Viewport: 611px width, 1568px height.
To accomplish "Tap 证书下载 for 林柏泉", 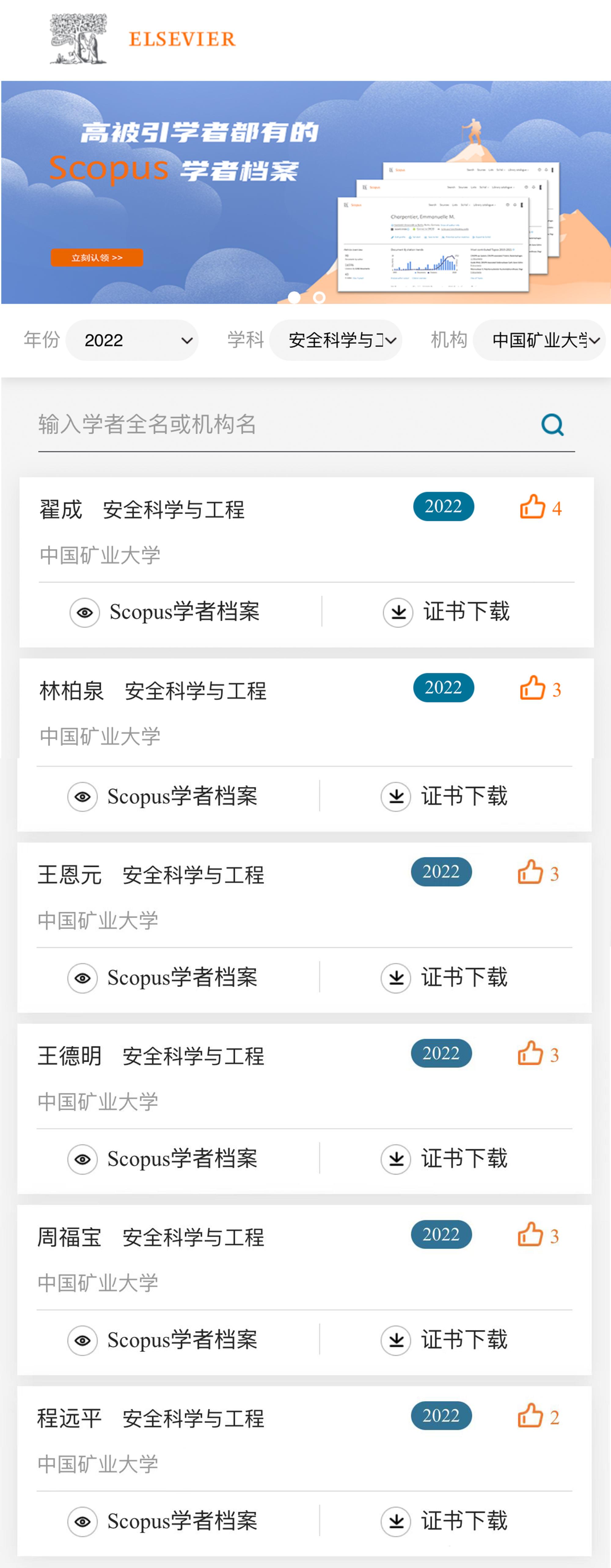I will (445, 796).
